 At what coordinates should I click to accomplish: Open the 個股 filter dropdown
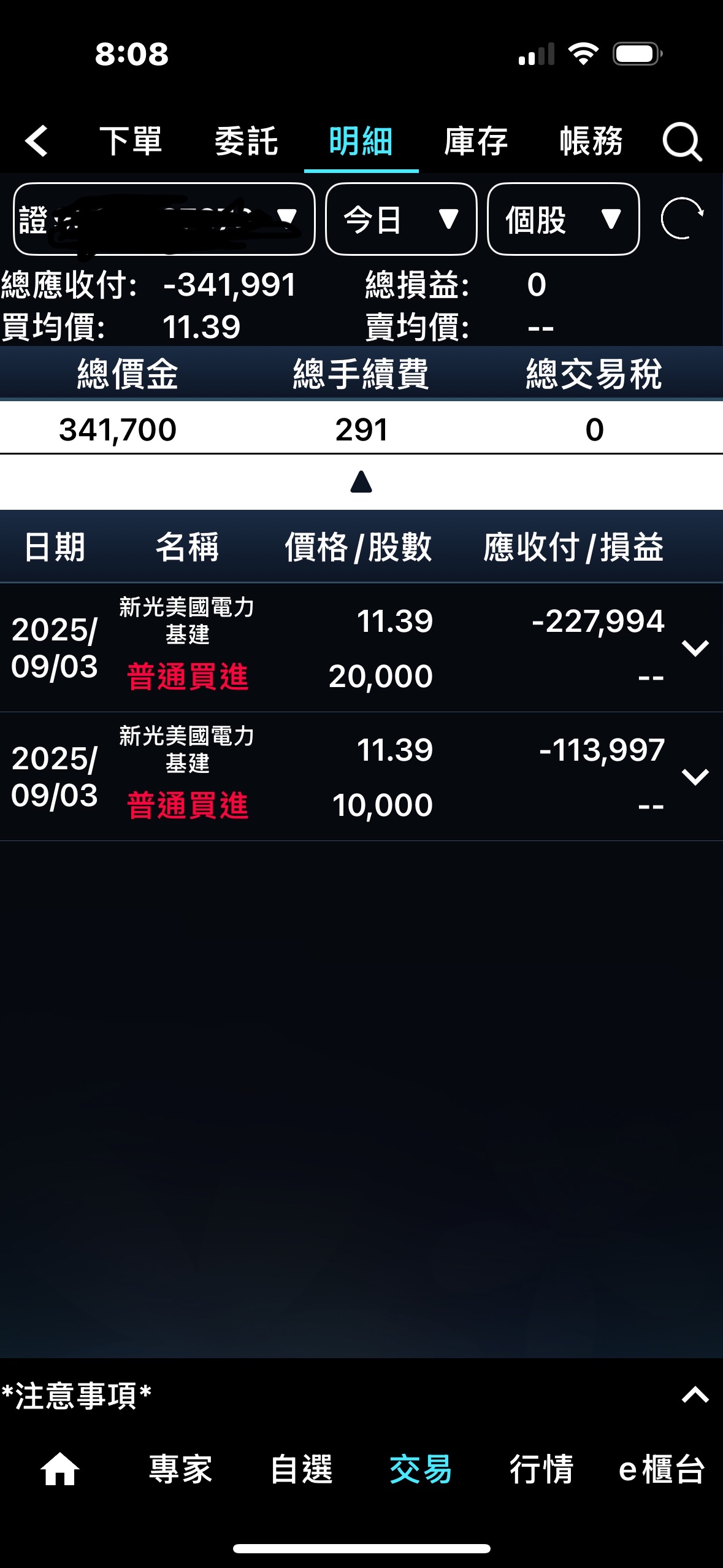point(563,219)
